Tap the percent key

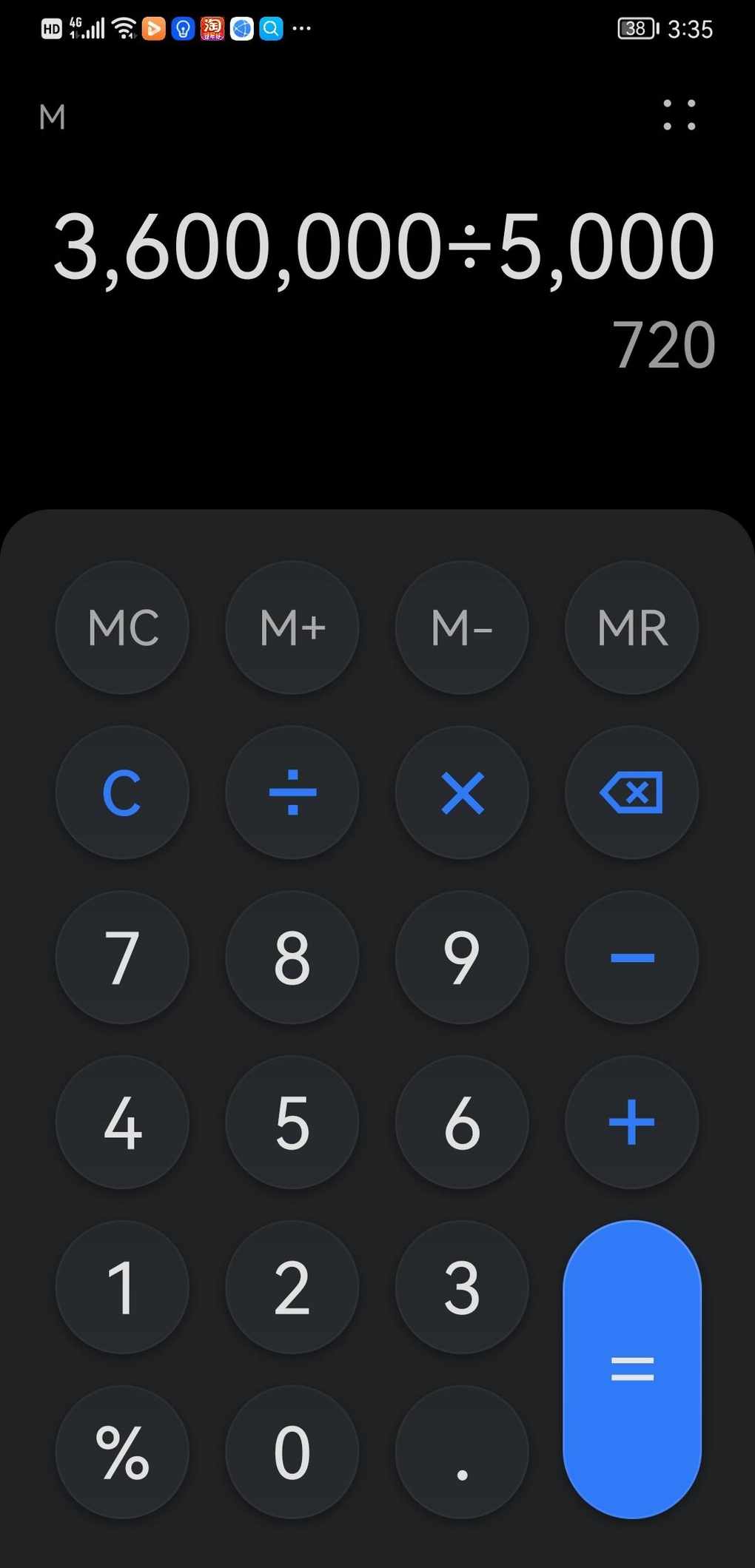point(122,1452)
